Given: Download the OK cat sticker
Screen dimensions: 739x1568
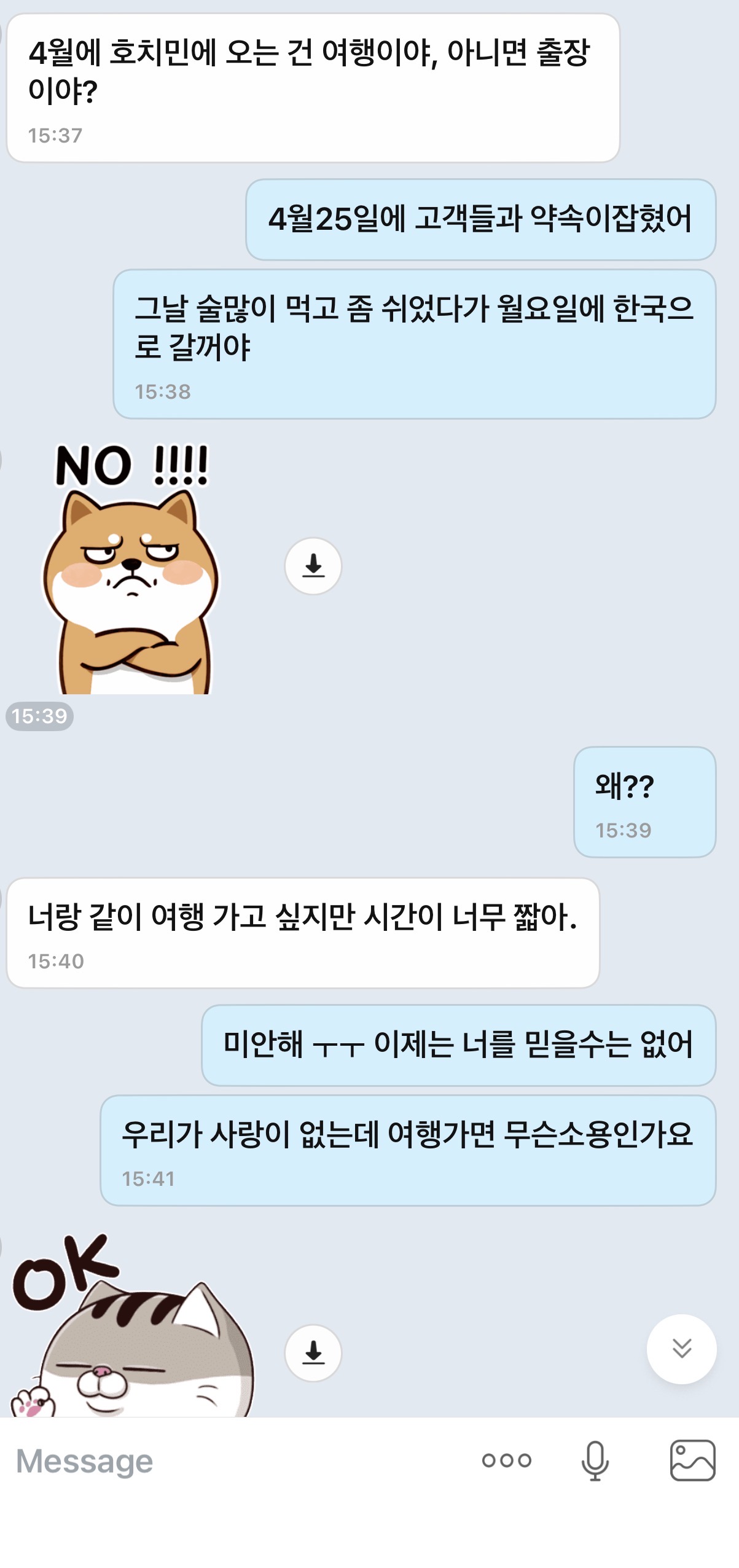Looking at the screenshot, I should [x=313, y=1352].
